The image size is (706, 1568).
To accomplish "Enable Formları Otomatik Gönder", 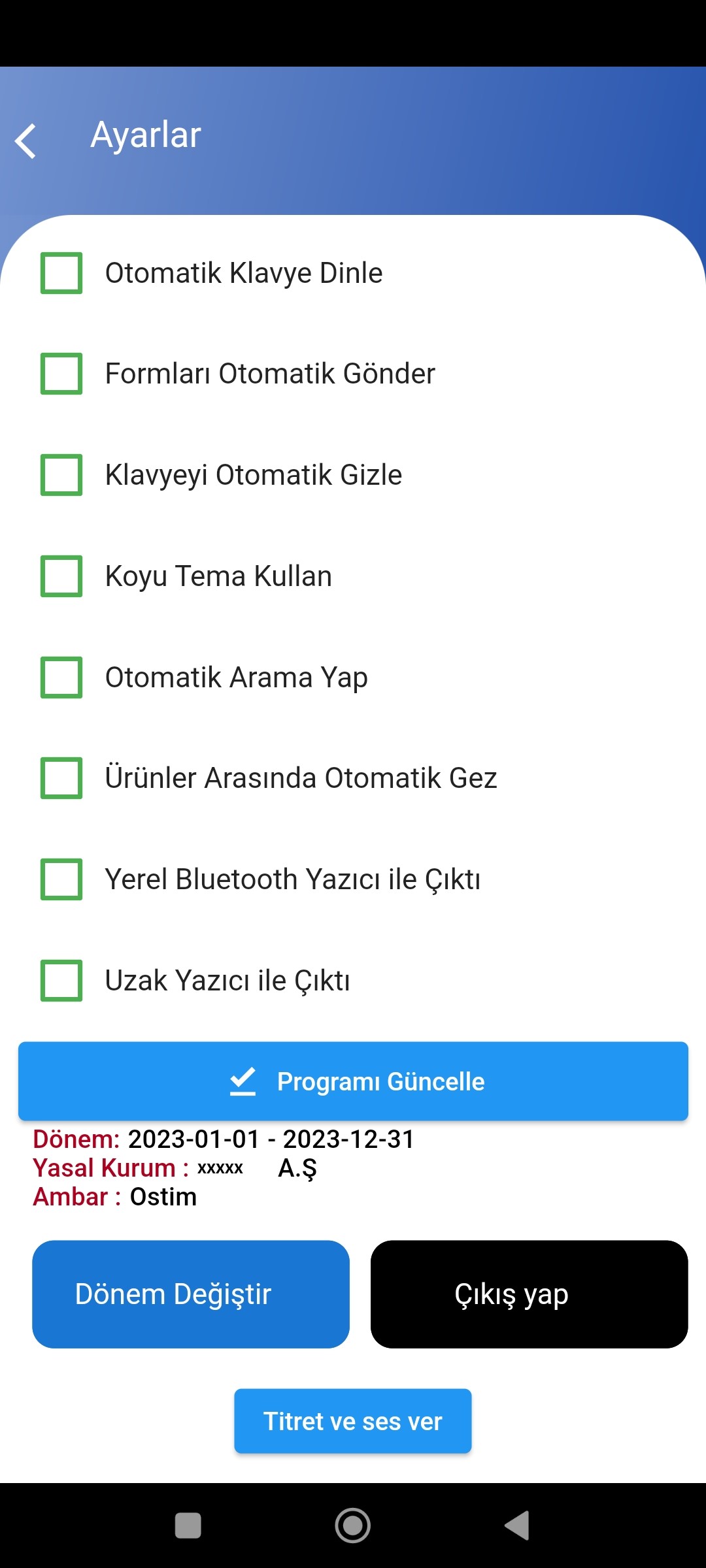I will click(x=61, y=374).
